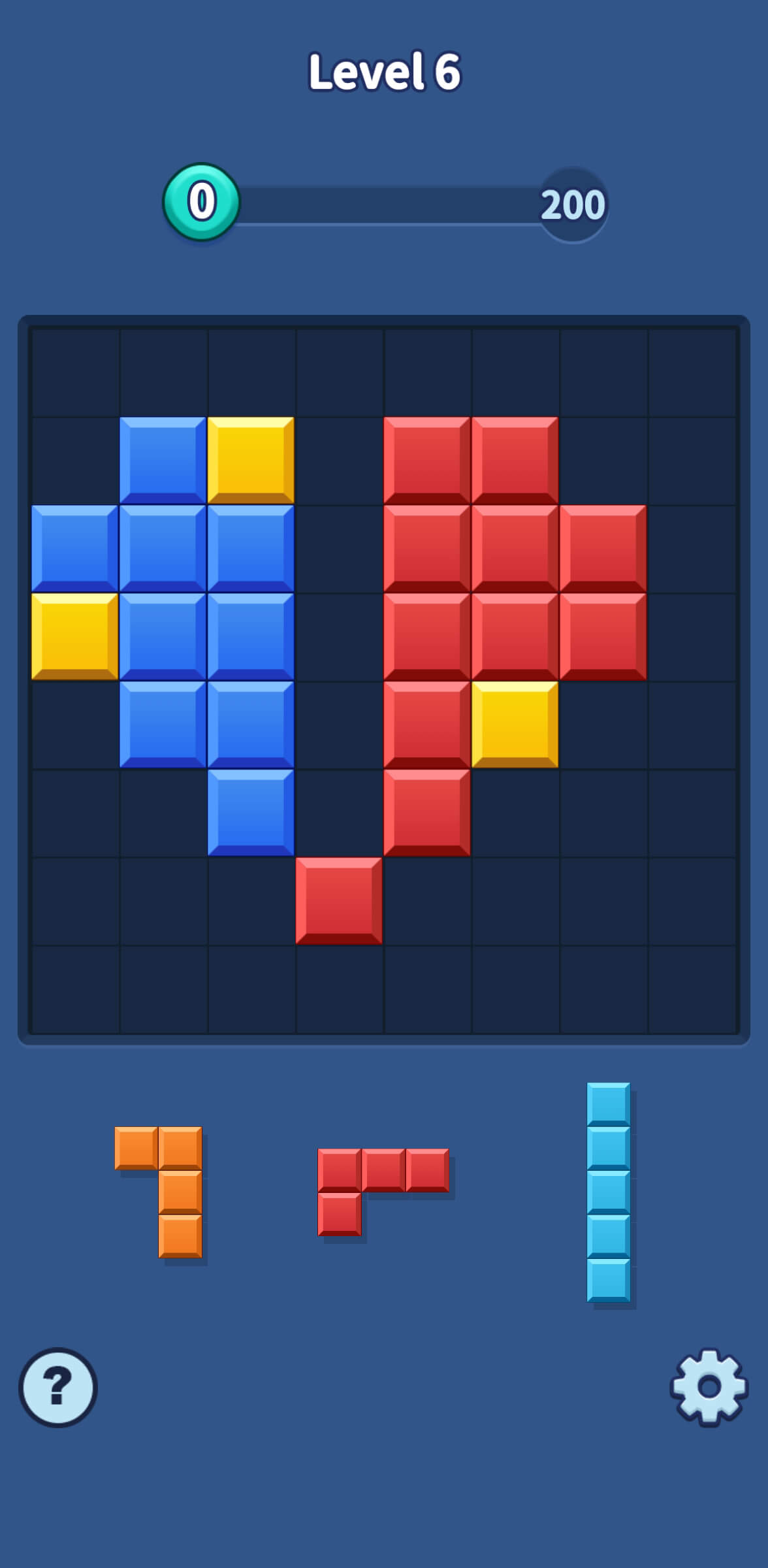Tap the Level 6 title text
Image resolution: width=768 pixels, height=1568 pixels.
(x=384, y=72)
